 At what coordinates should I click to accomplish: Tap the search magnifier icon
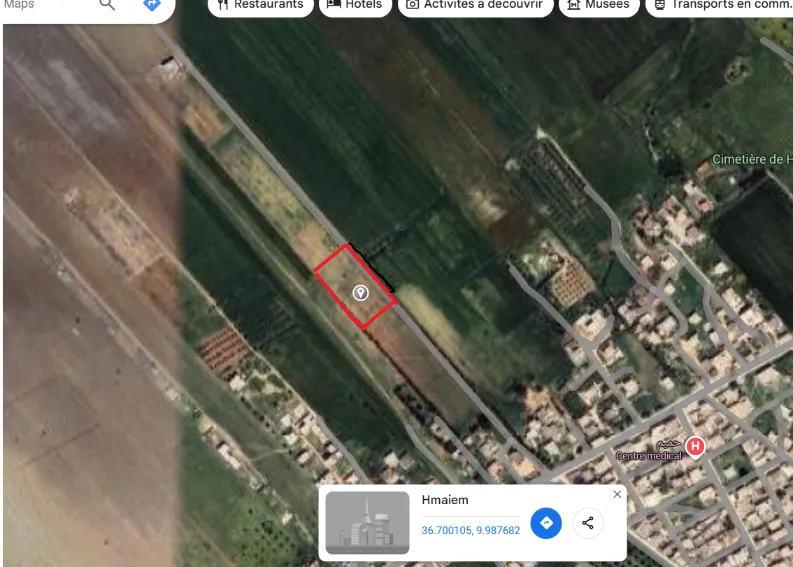click(107, 4)
